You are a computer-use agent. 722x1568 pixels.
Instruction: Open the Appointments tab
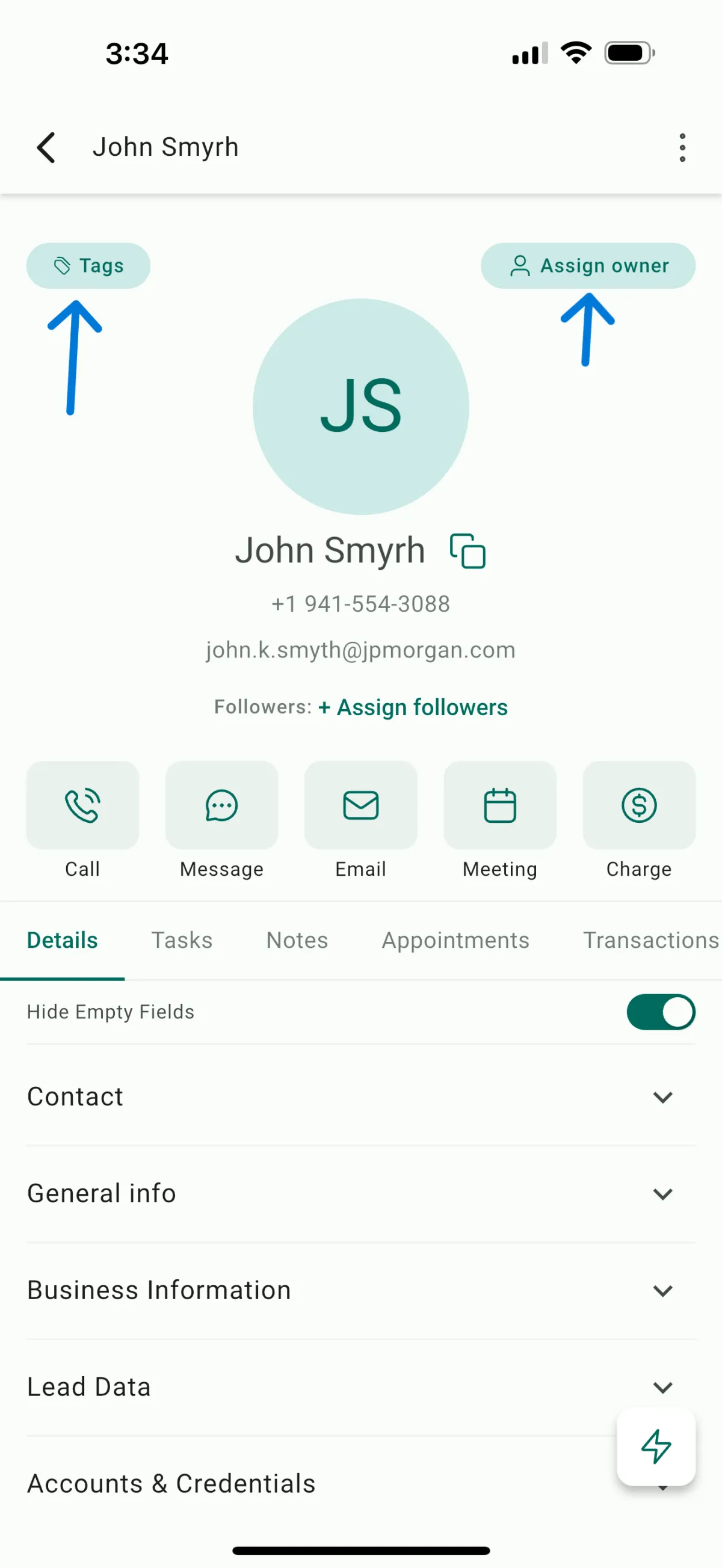point(455,941)
